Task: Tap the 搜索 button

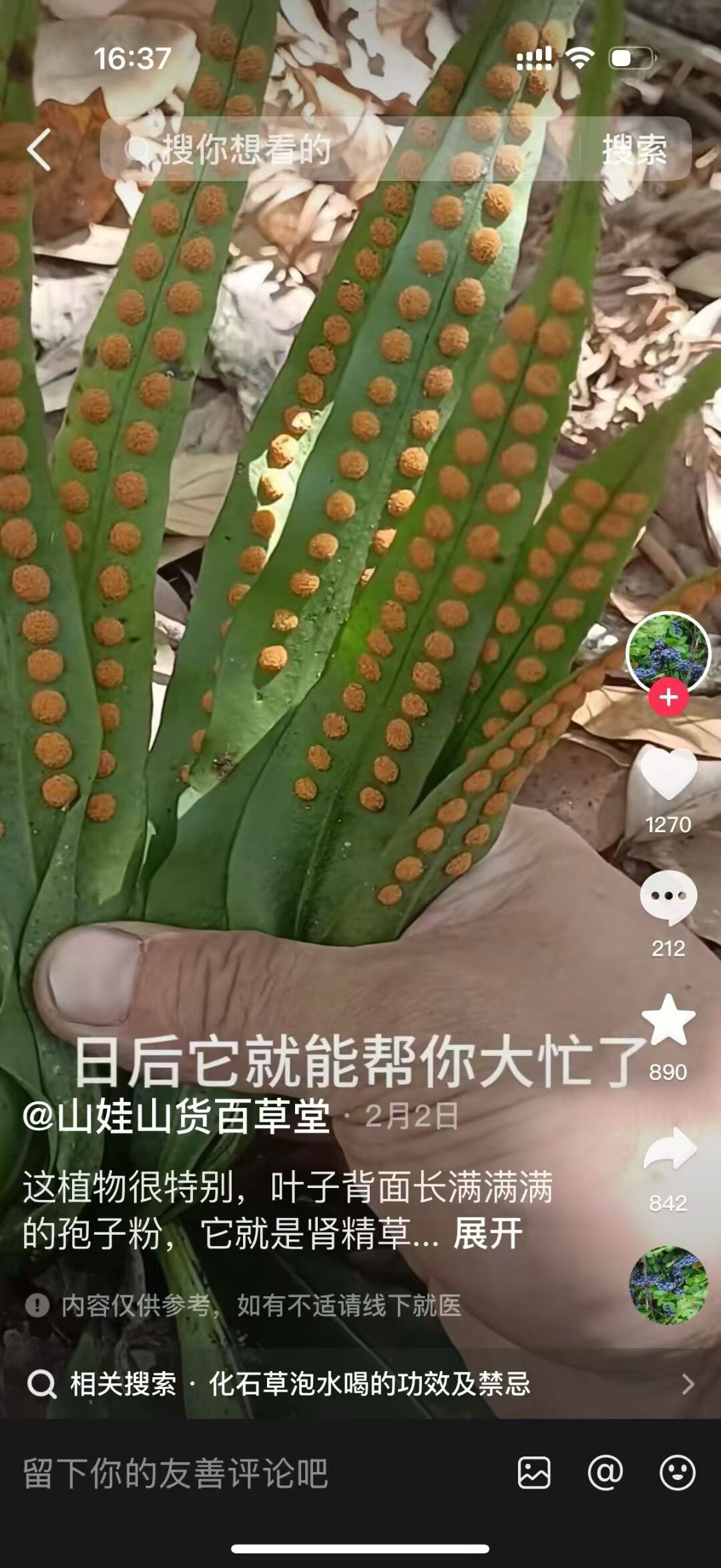Action: click(634, 149)
